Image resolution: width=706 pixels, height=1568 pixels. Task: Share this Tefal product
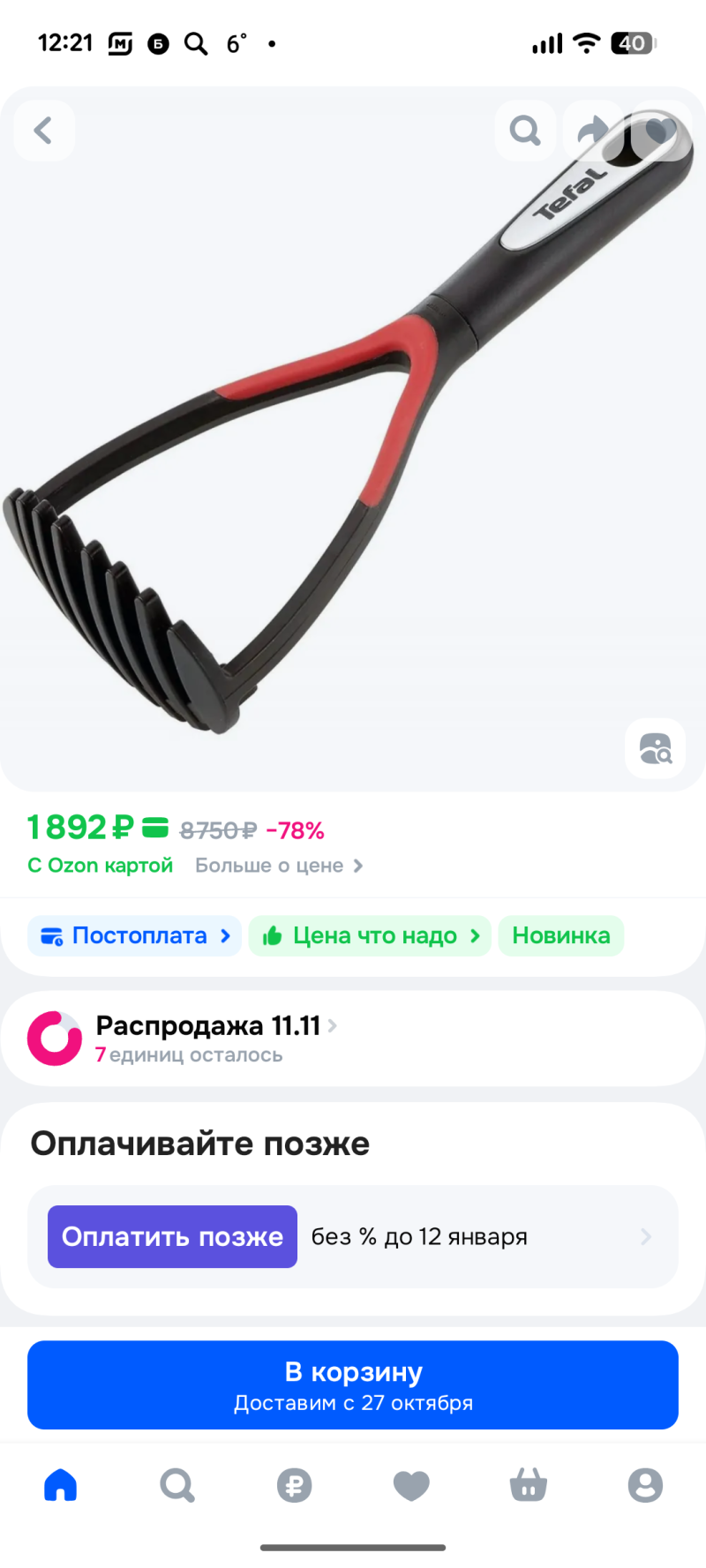[593, 131]
